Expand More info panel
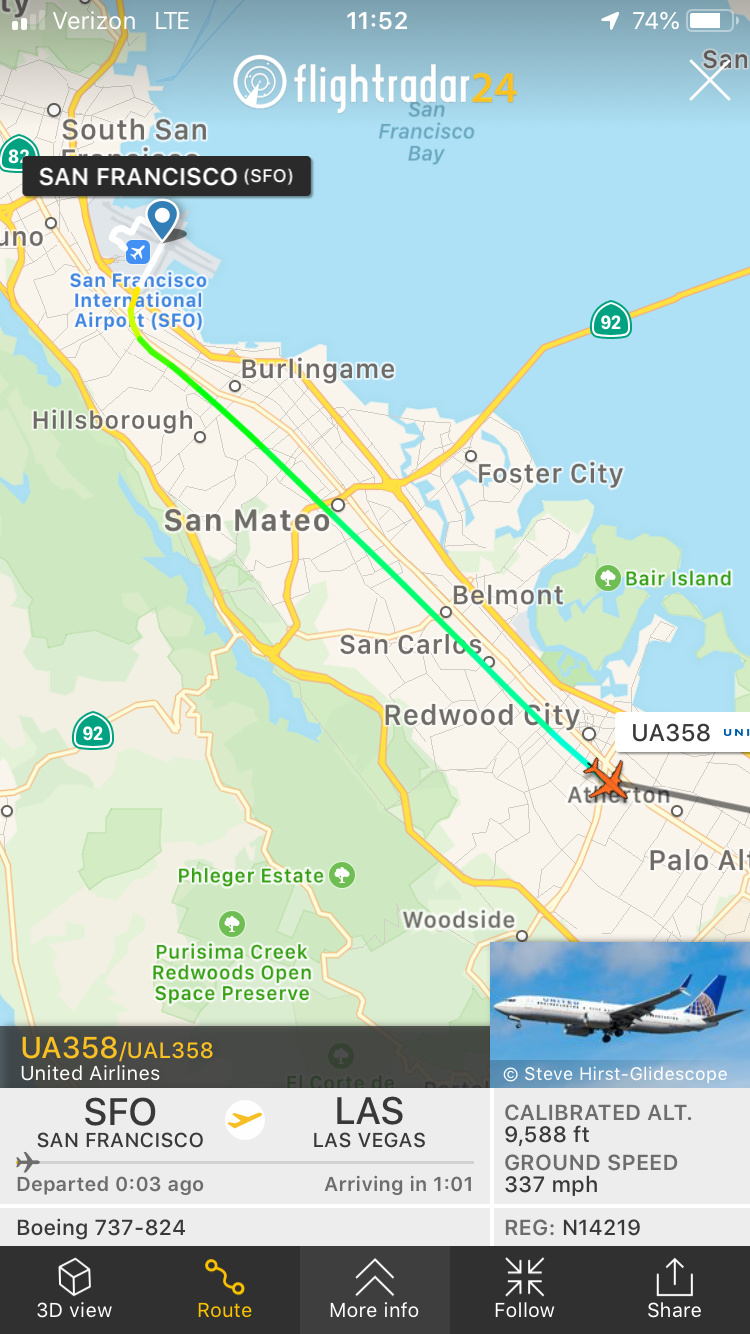Viewport: 750px width, 1334px height. pyautogui.click(x=374, y=1290)
